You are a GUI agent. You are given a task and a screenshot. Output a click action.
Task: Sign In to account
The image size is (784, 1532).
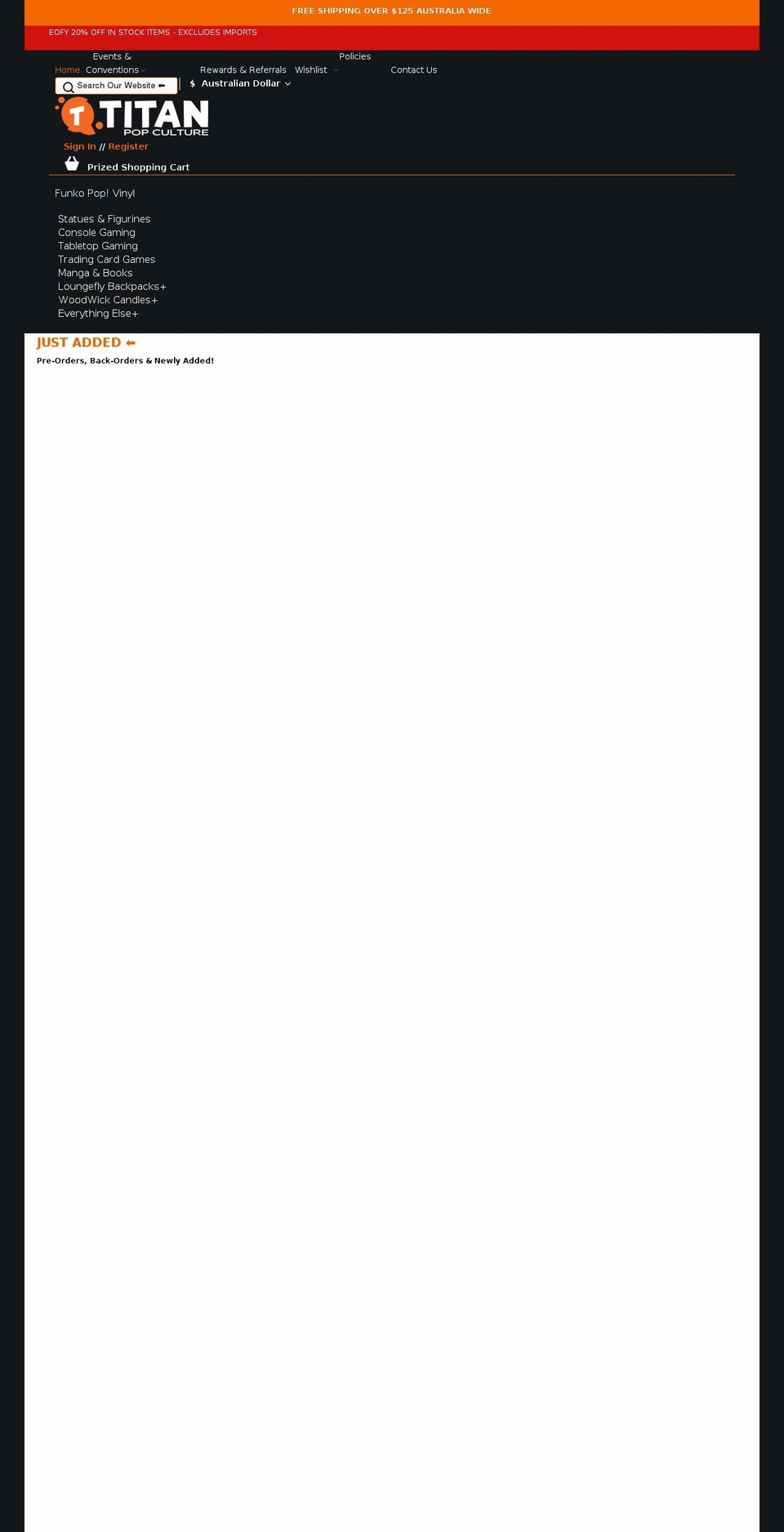point(79,147)
